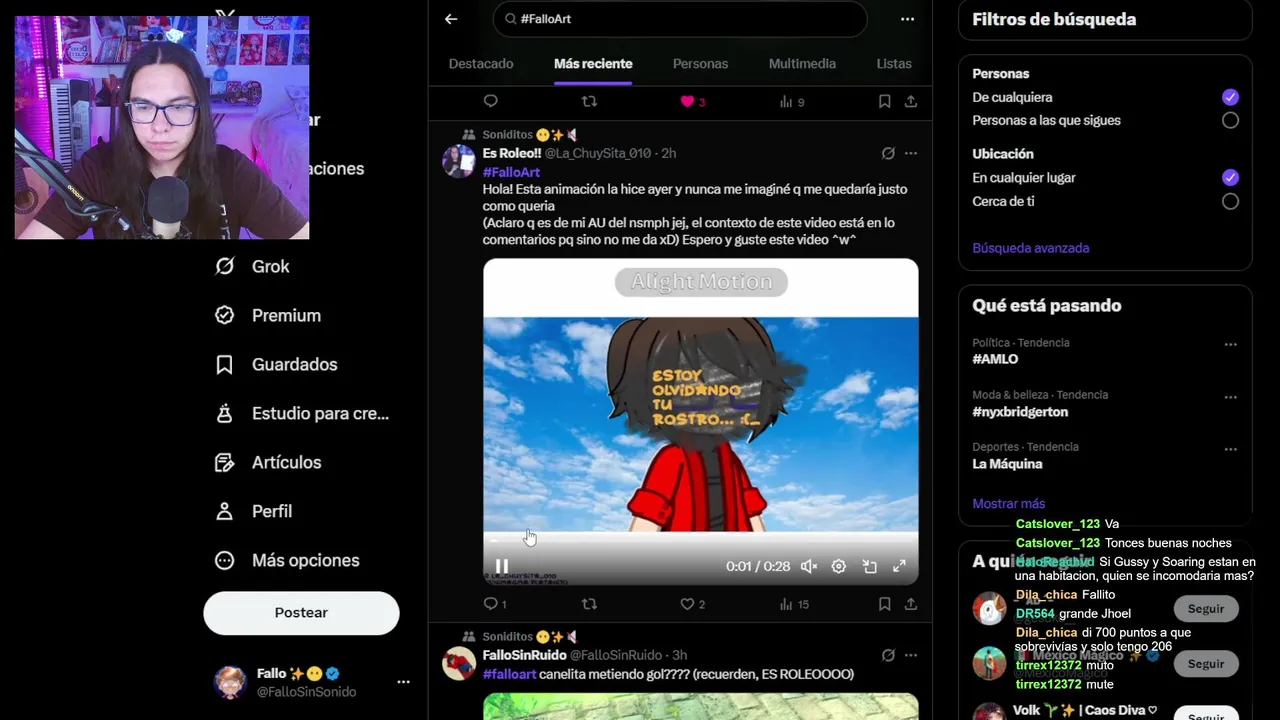
Task: Expand the video to fullscreen
Action: pyautogui.click(x=899, y=566)
